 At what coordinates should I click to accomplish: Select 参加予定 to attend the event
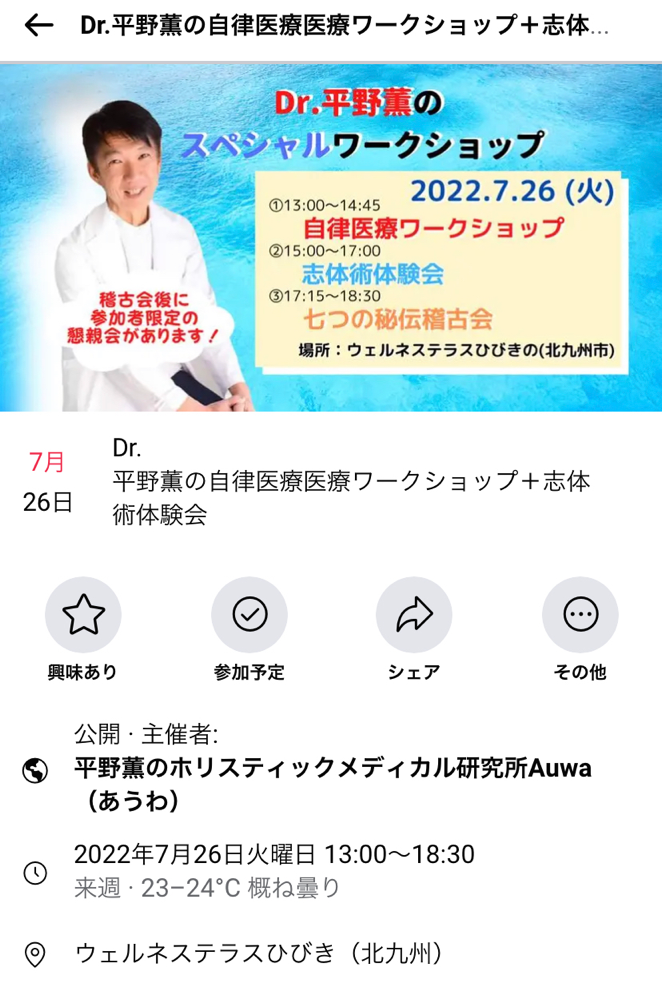tap(249, 615)
